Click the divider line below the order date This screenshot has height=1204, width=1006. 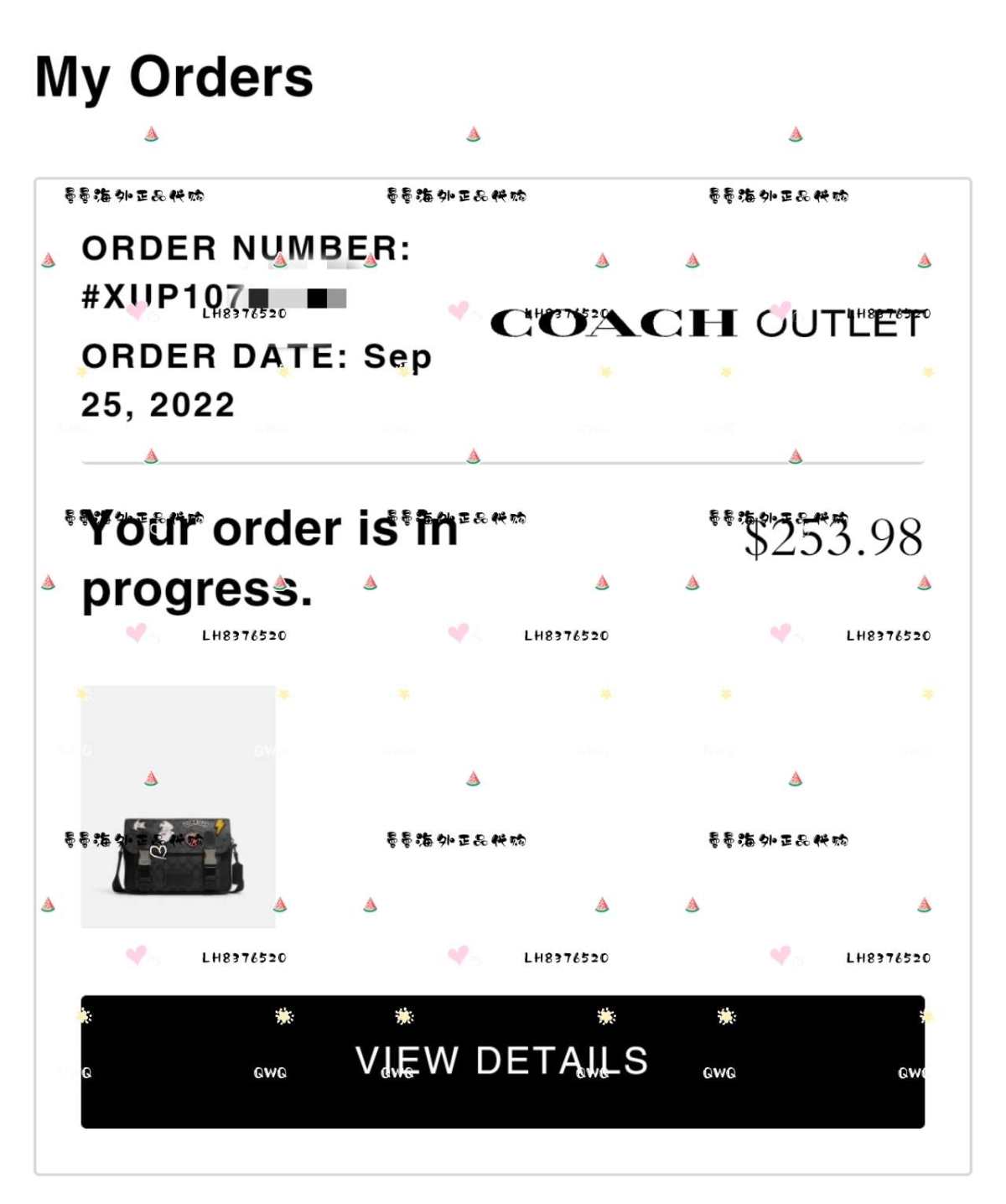pos(501,459)
